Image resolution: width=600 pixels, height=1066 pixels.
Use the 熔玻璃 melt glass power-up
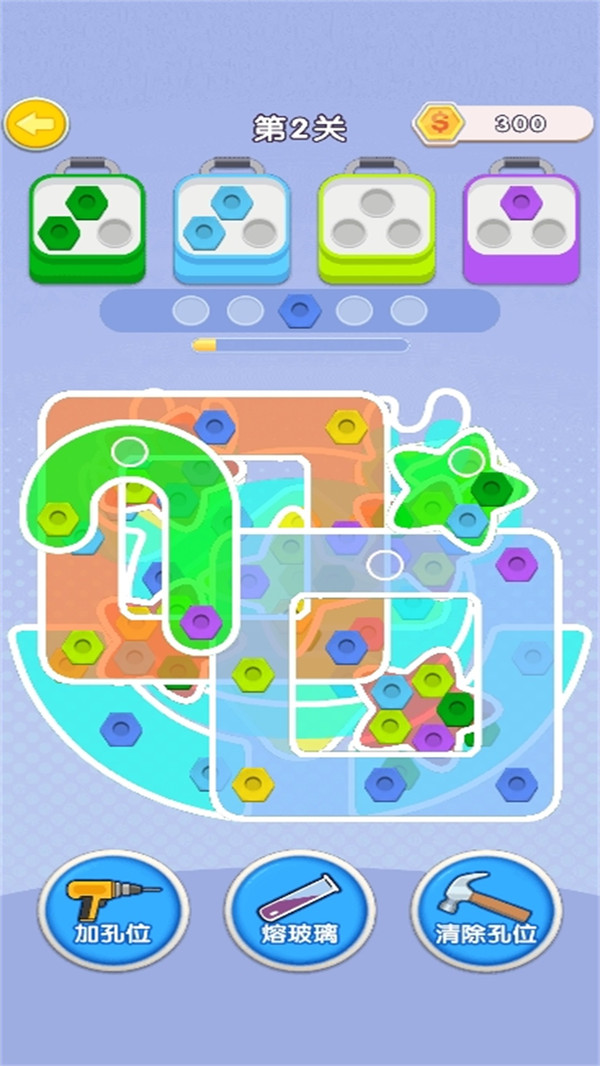pos(299,908)
